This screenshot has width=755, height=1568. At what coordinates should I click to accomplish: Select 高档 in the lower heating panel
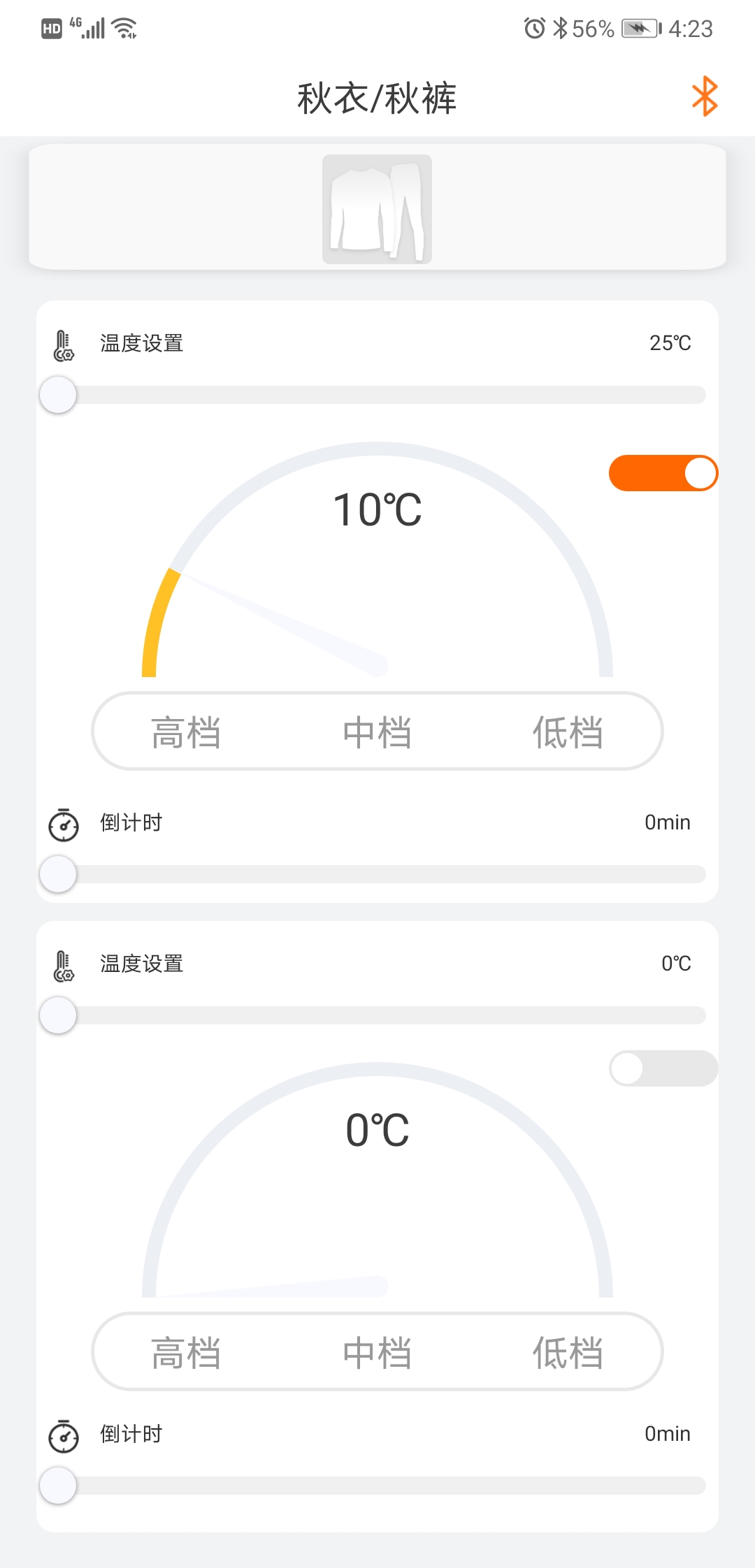point(186,1353)
